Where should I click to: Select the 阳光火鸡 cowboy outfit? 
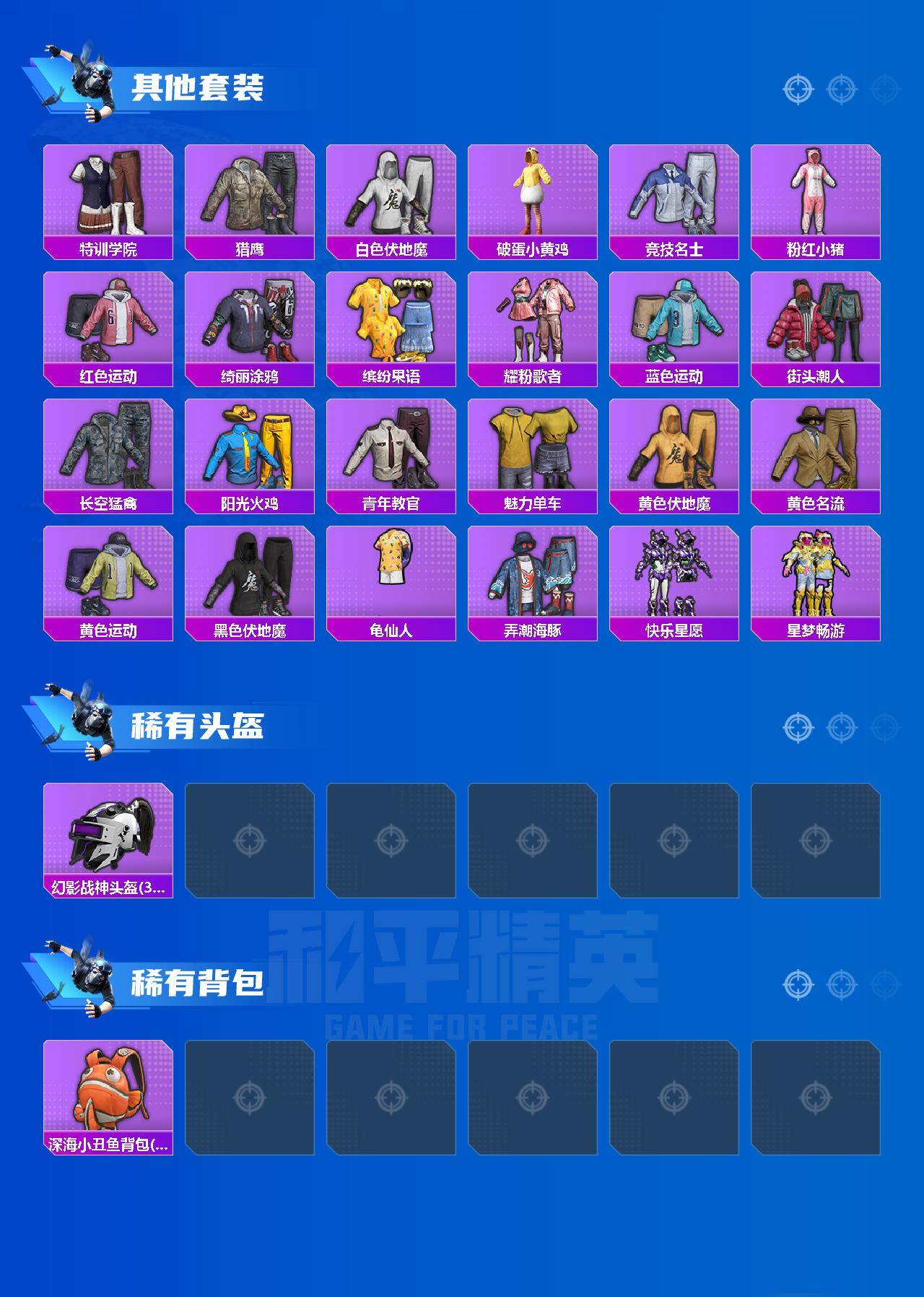(x=249, y=449)
